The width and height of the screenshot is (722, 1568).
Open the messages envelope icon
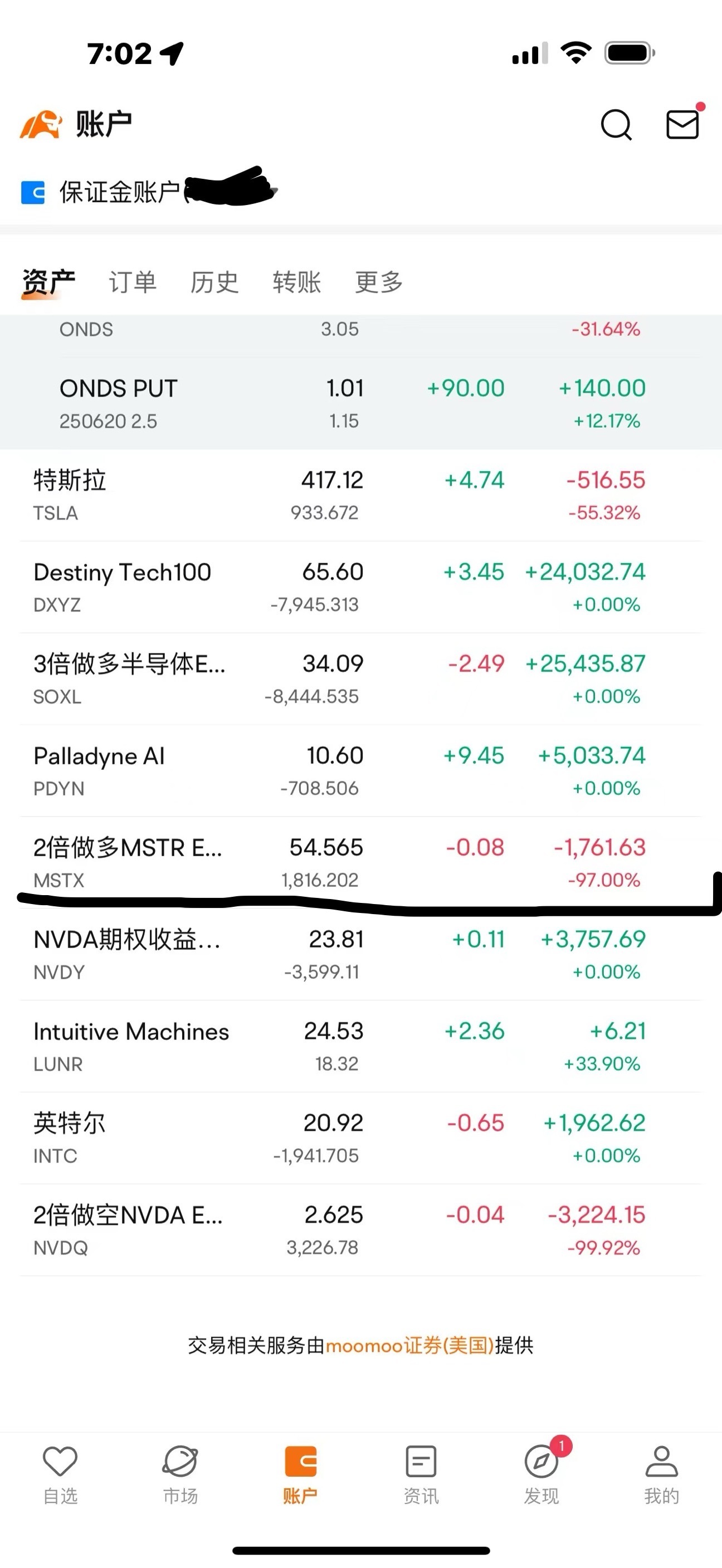tap(682, 124)
